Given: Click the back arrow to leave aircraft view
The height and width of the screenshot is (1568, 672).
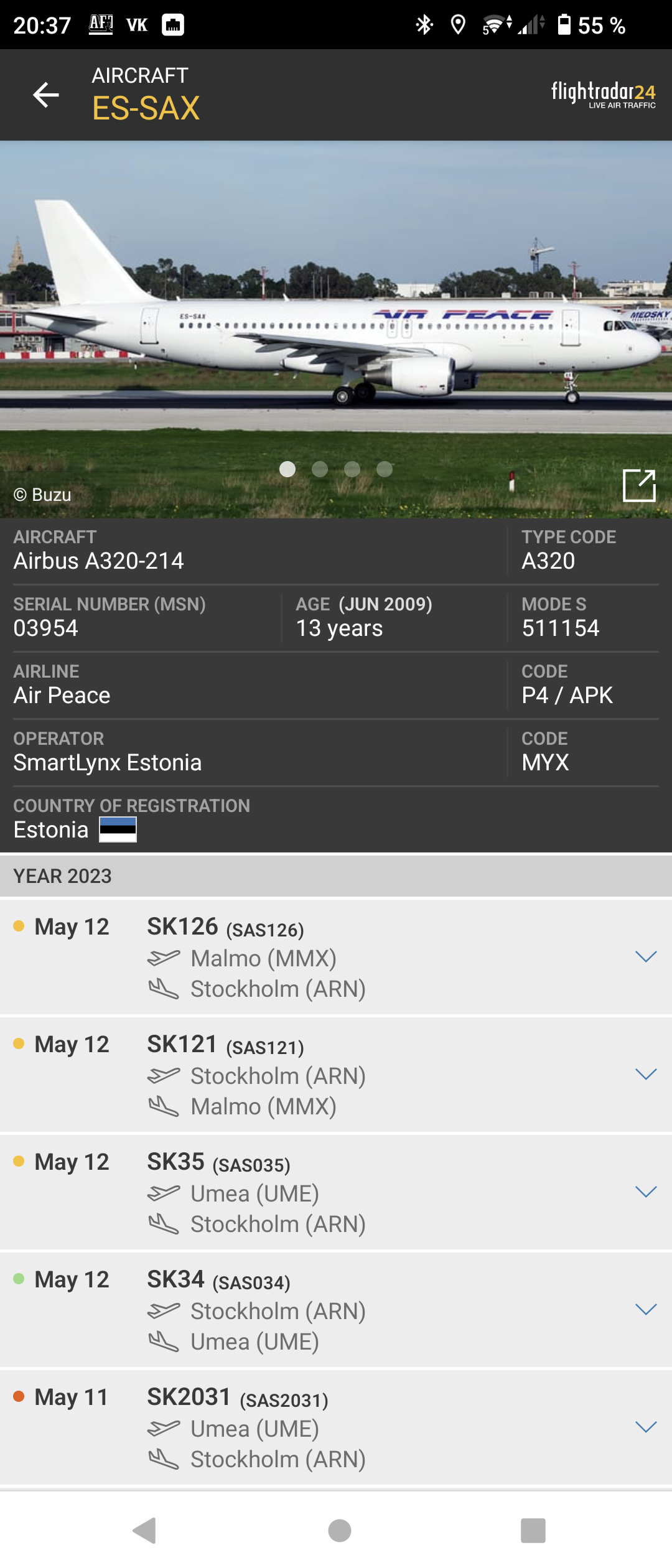Looking at the screenshot, I should (44, 95).
